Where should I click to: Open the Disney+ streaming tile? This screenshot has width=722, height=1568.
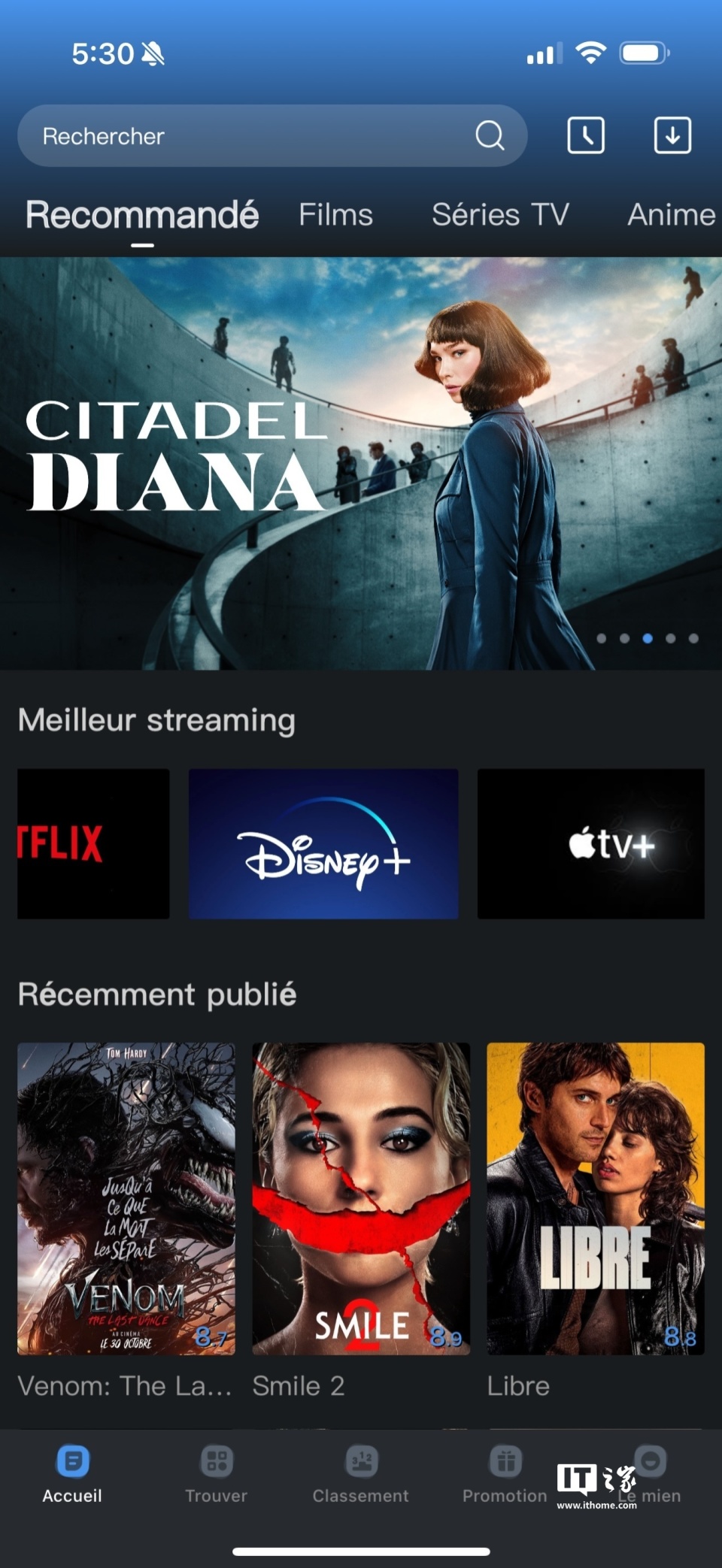(x=323, y=843)
